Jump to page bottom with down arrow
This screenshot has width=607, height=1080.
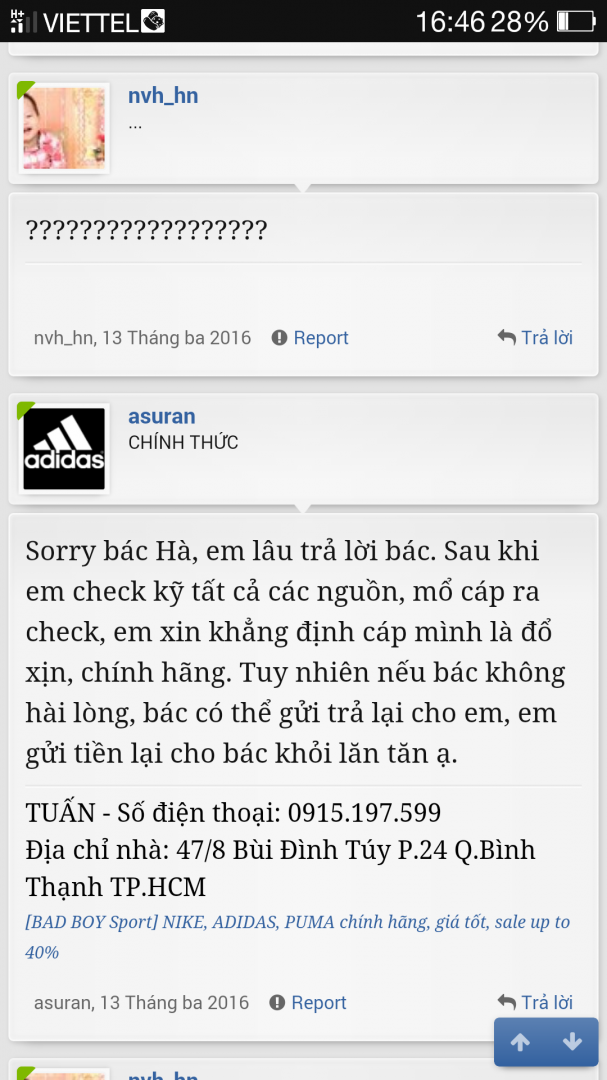(x=572, y=1042)
